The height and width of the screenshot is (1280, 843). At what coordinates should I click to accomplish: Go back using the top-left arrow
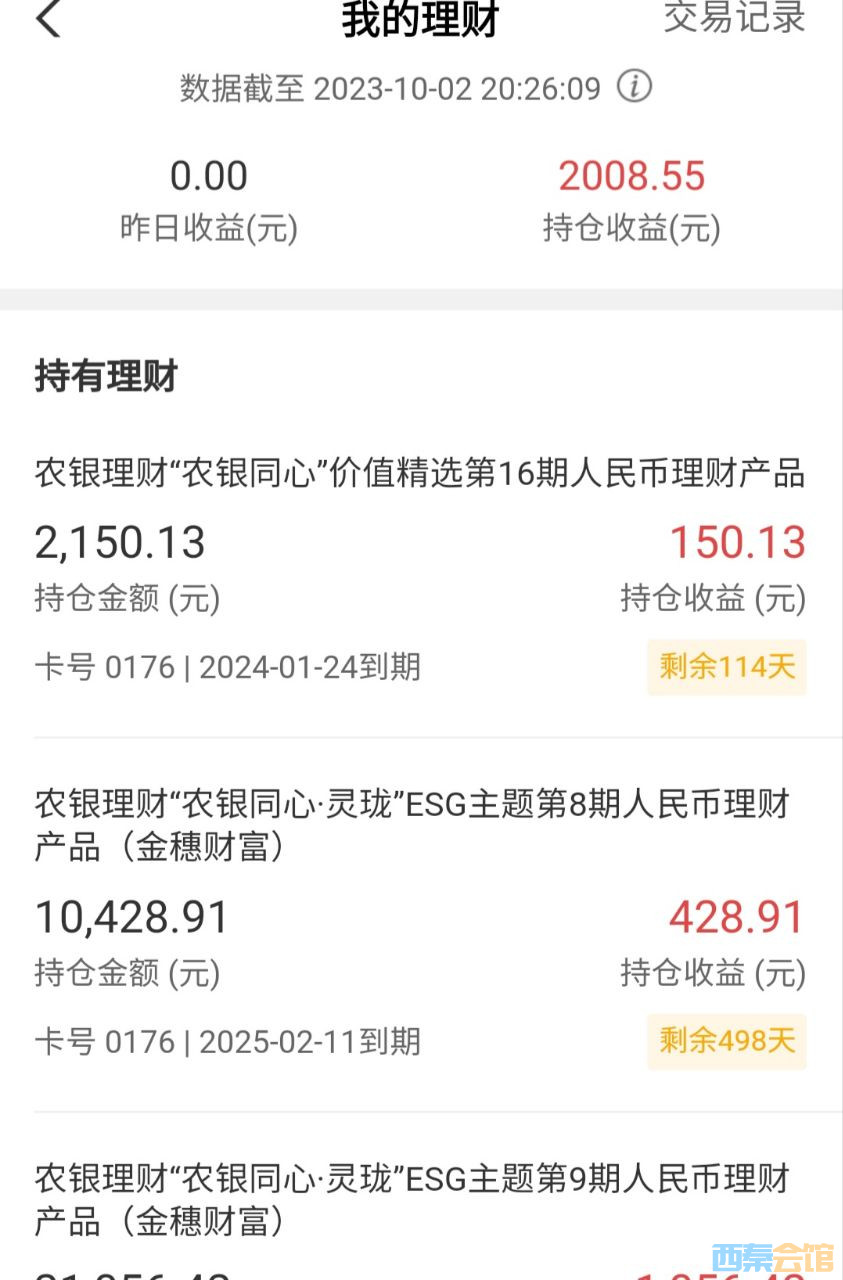(x=48, y=19)
